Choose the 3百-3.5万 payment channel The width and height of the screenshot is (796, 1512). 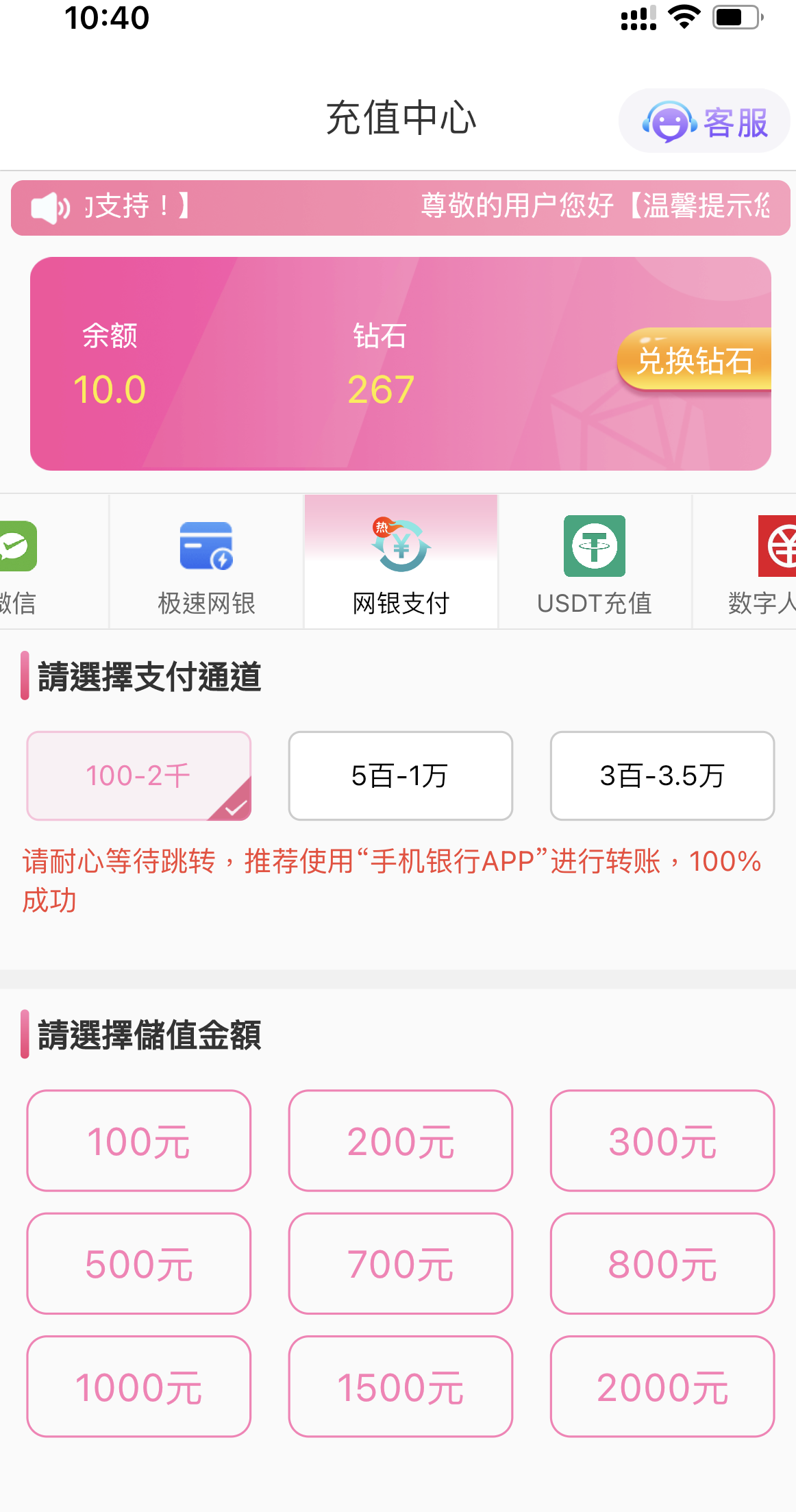point(662,776)
